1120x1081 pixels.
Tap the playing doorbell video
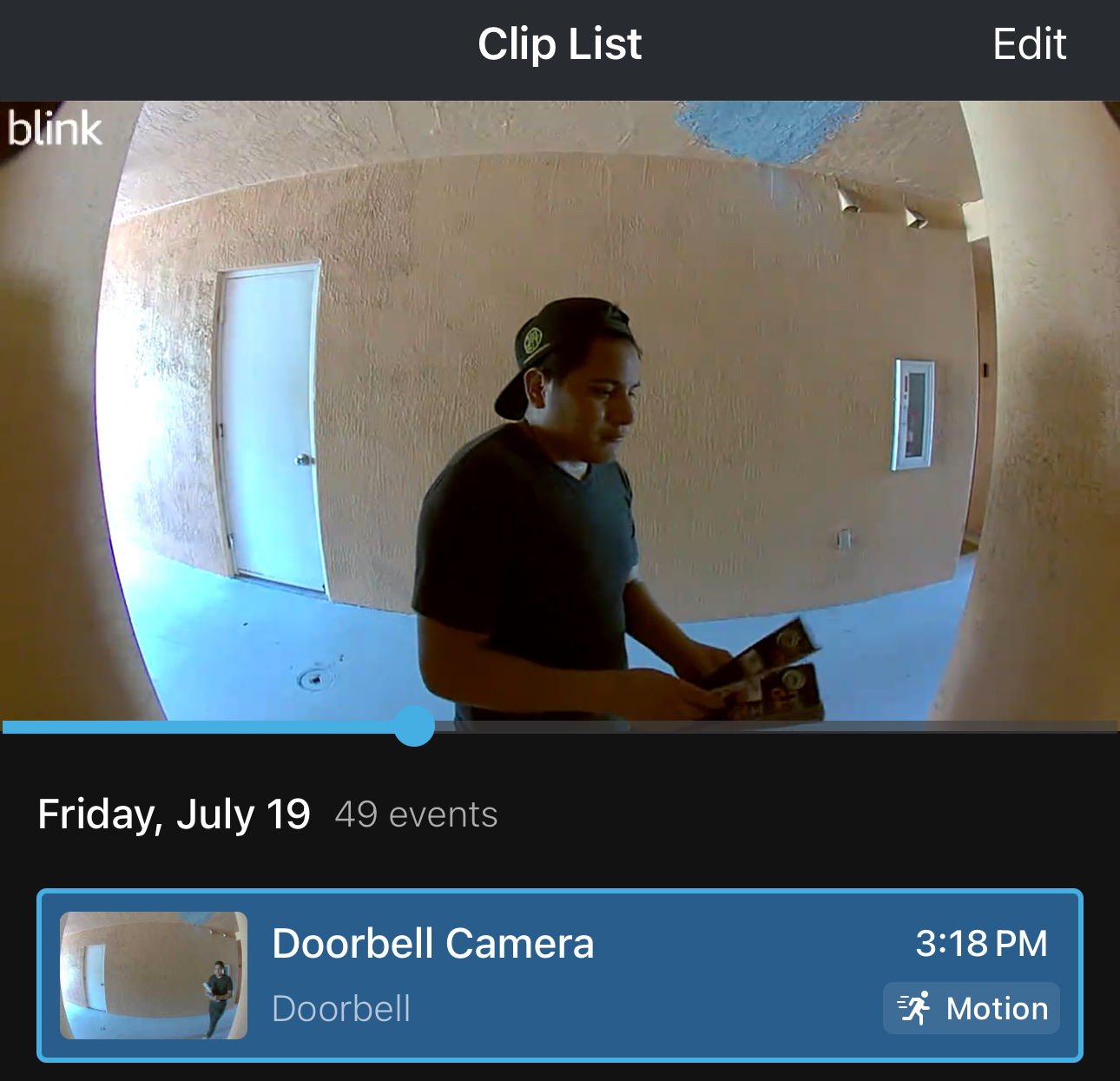pos(559,410)
